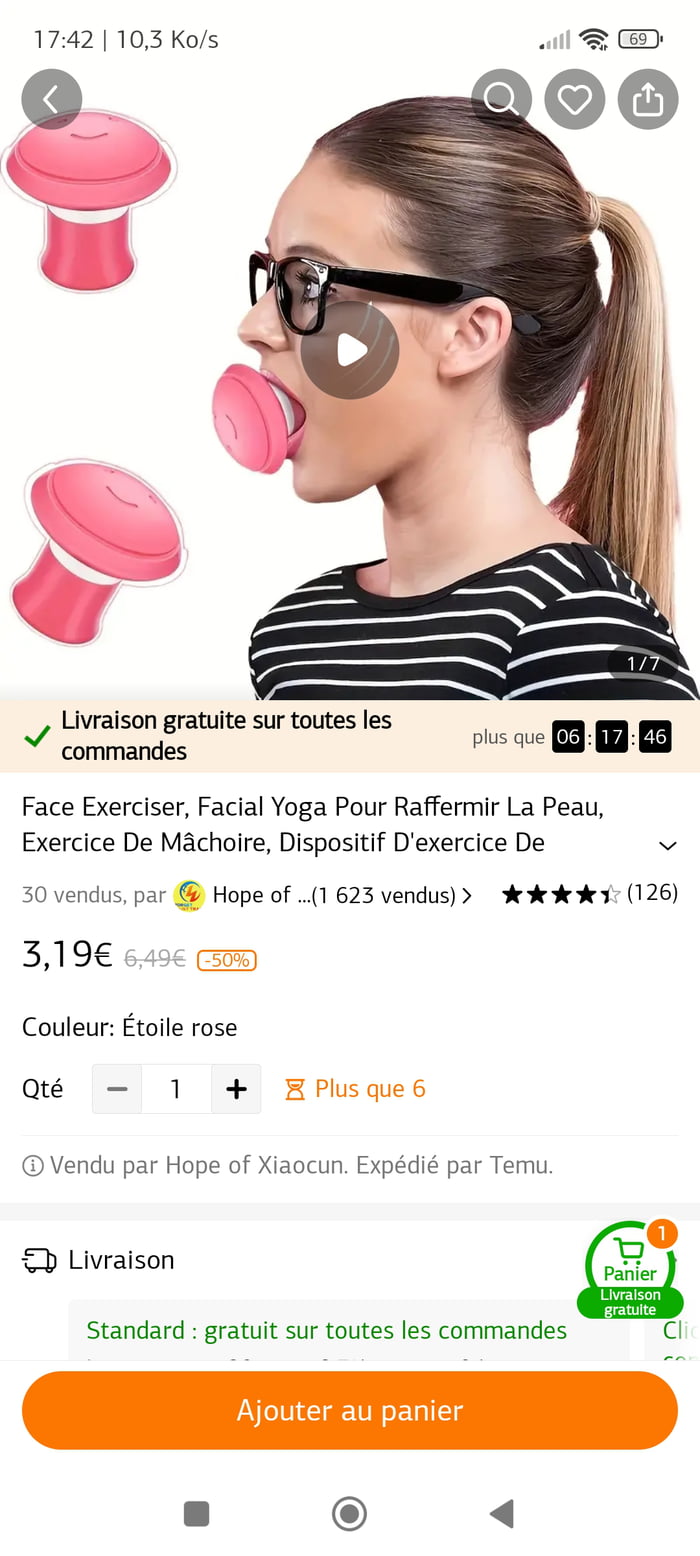Increase quantity with the plus button
The height and width of the screenshot is (1556, 700).
pos(236,1089)
